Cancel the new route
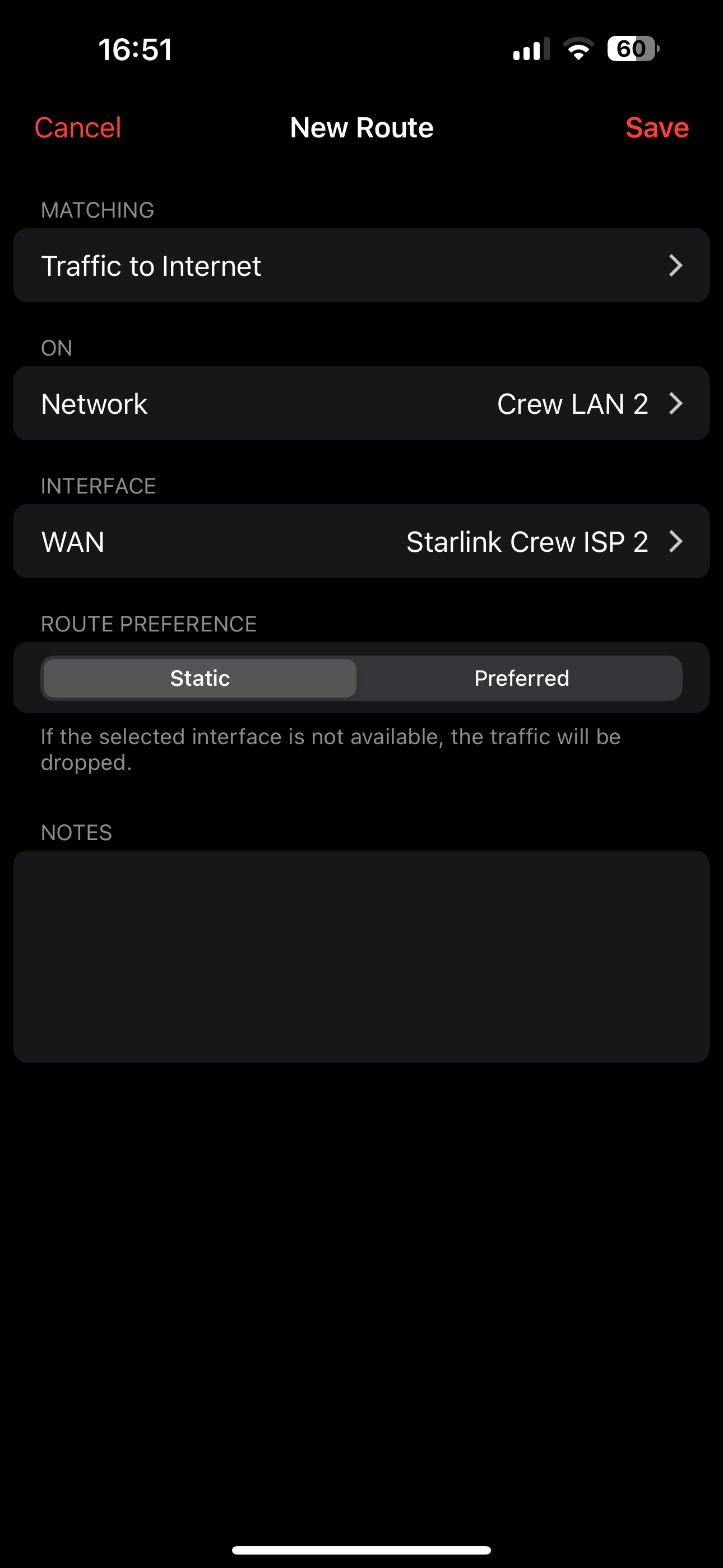Viewport: 723px width, 1568px height. tap(78, 128)
